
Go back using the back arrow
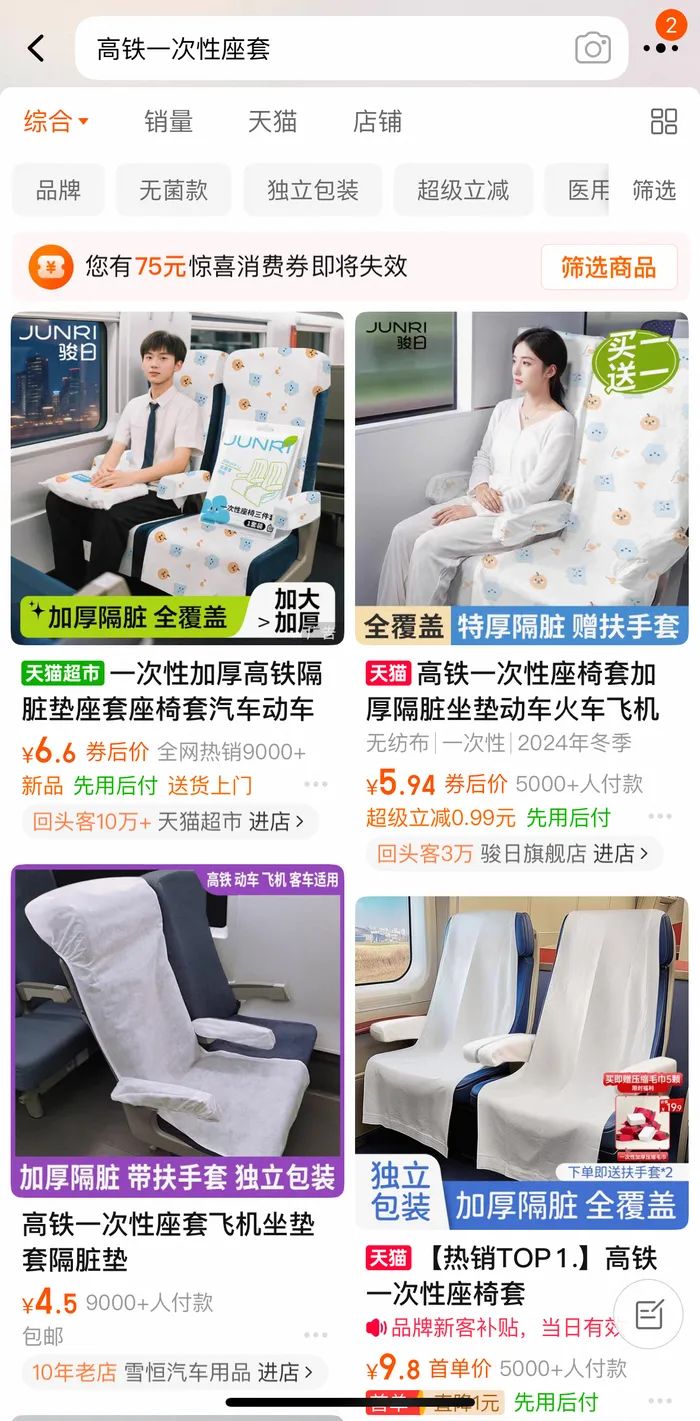37,48
